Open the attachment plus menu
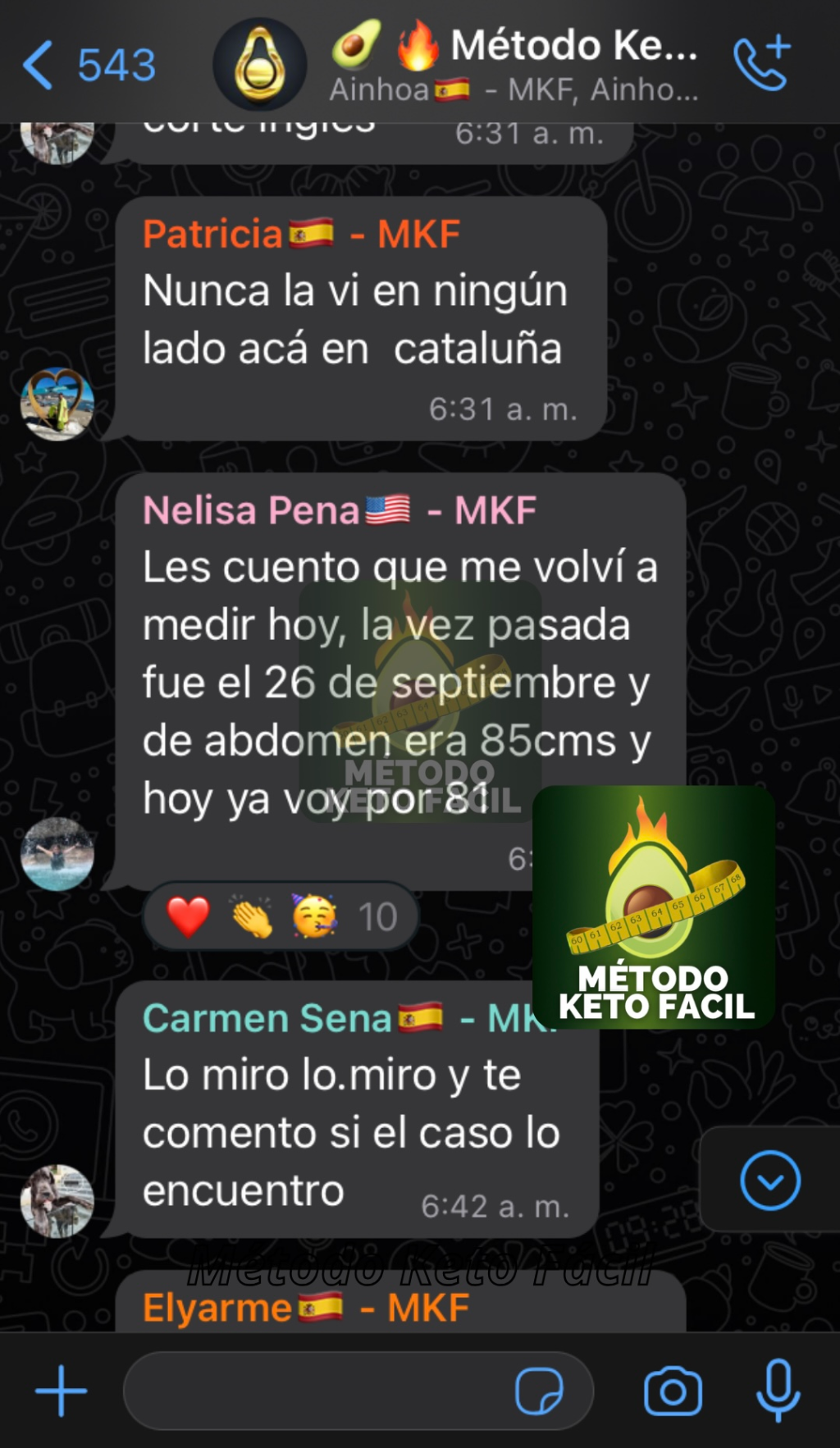840x1448 pixels. pyautogui.click(x=62, y=1391)
